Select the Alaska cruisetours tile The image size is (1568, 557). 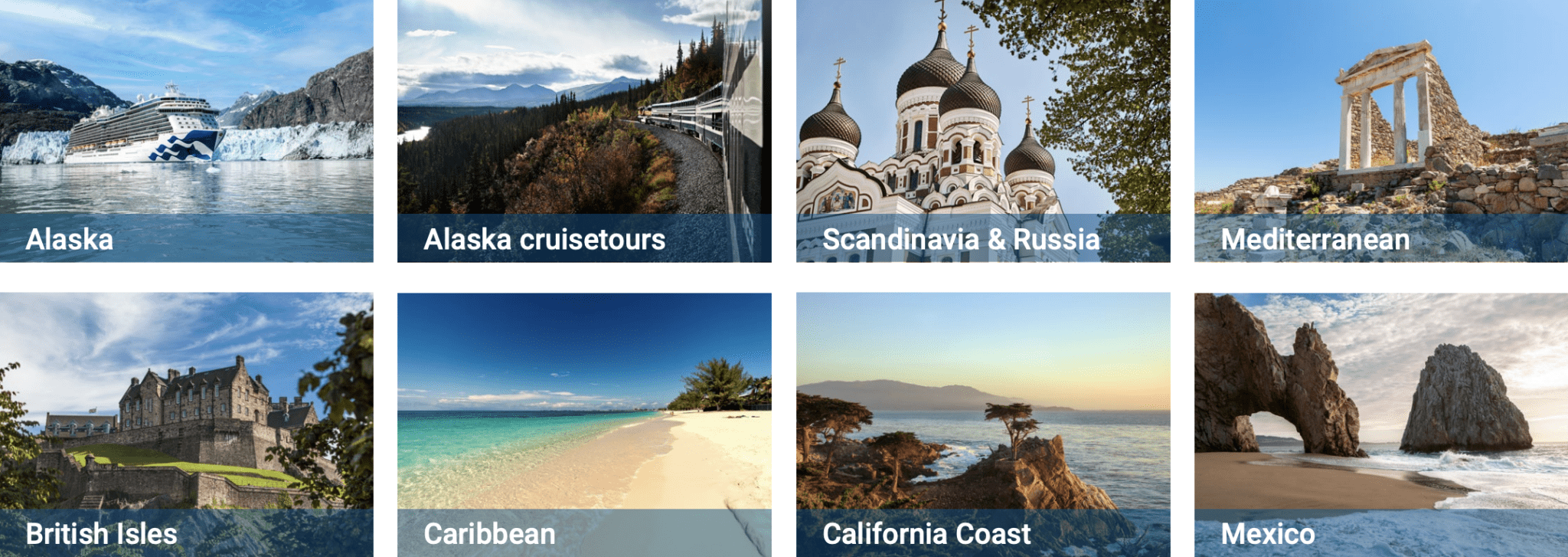pos(584,131)
